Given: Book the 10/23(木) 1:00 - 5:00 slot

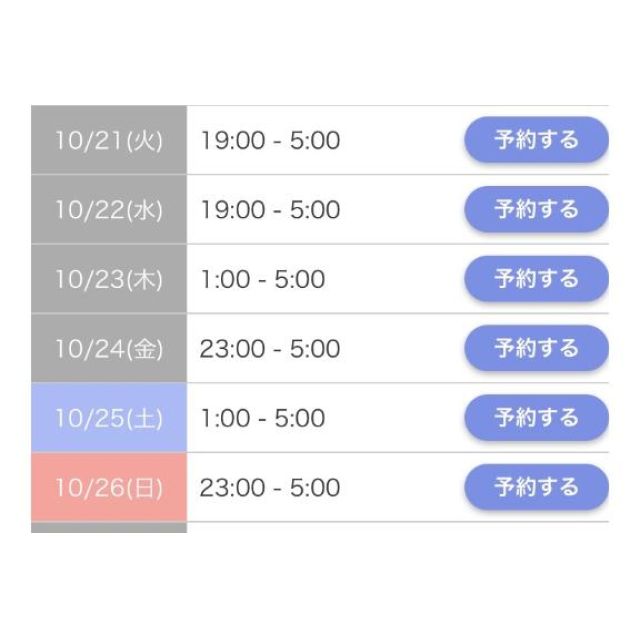Looking at the screenshot, I should tap(536, 279).
